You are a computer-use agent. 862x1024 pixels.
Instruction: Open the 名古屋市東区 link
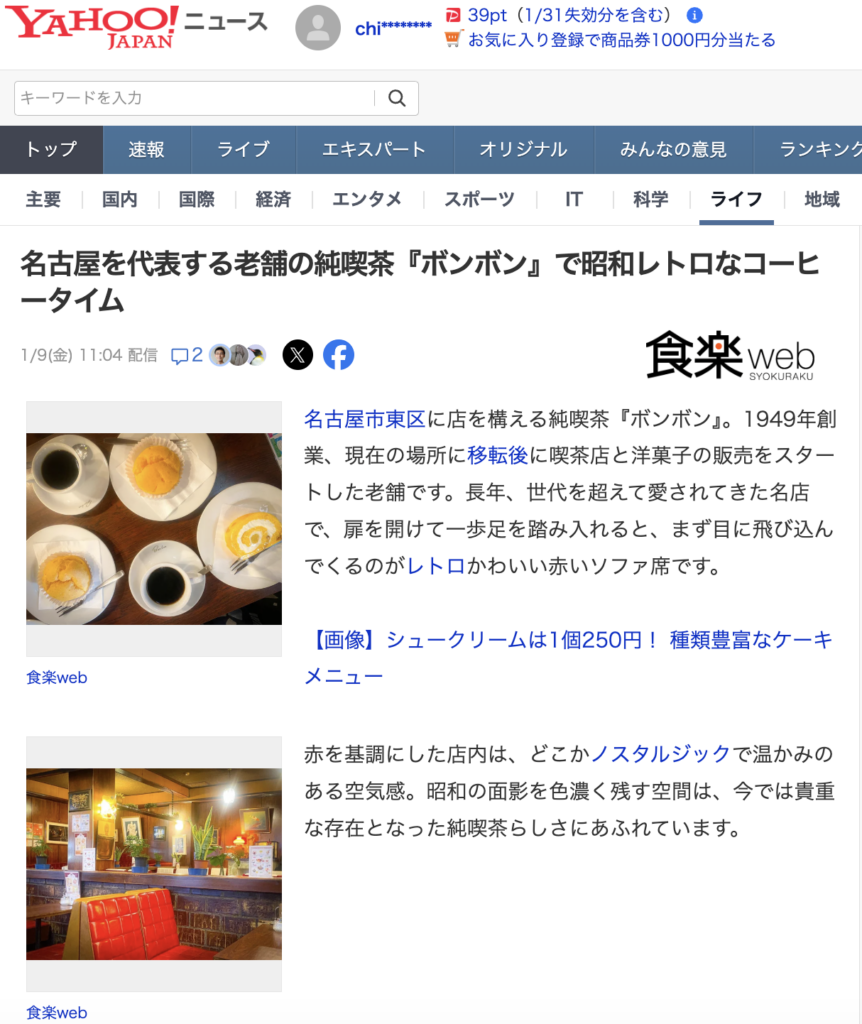point(365,419)
